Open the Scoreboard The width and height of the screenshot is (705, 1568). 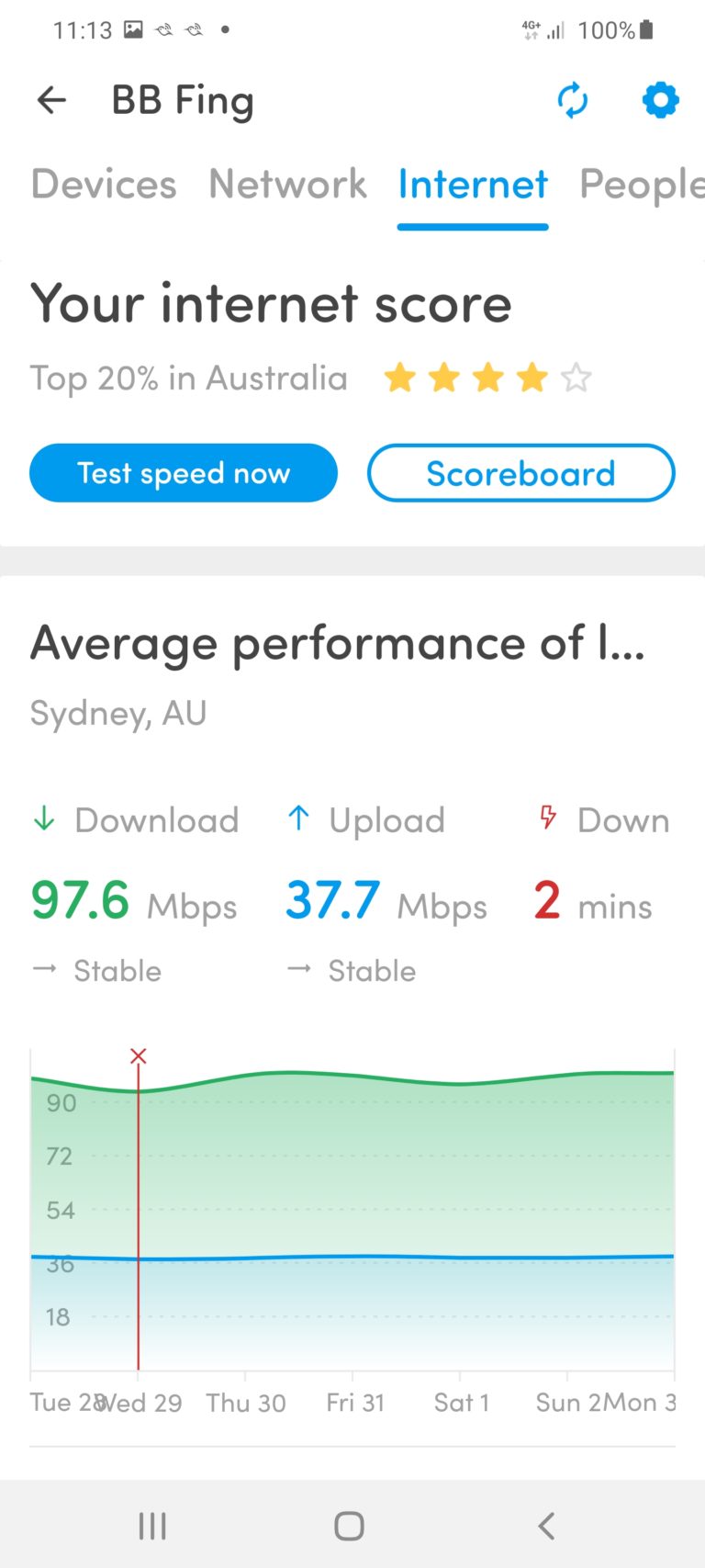click(520, 473)
